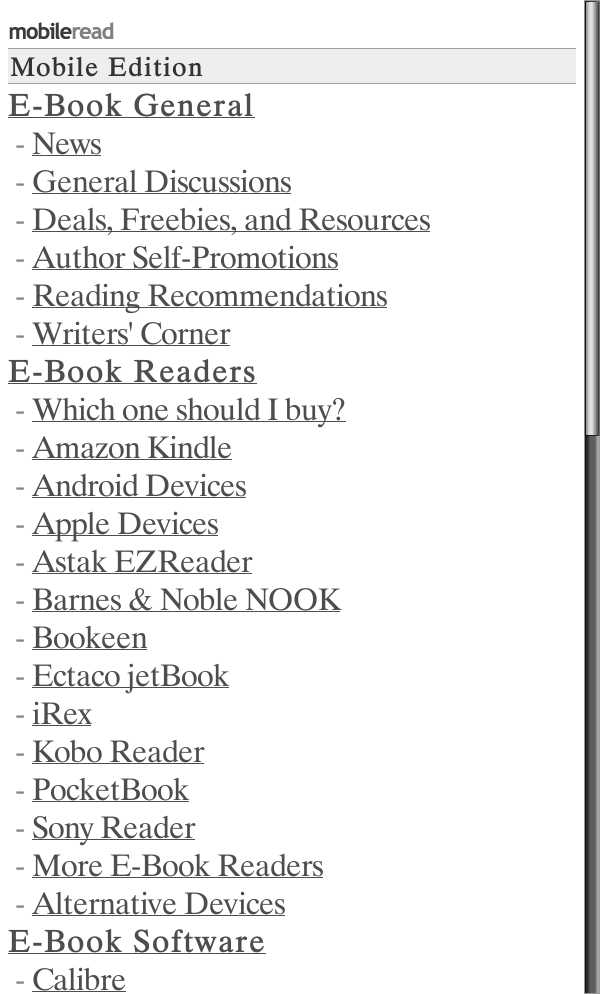Open the E-Book General section link
Image resolution: width=600 pixels, height=994 pixels.
pos(131,106)
